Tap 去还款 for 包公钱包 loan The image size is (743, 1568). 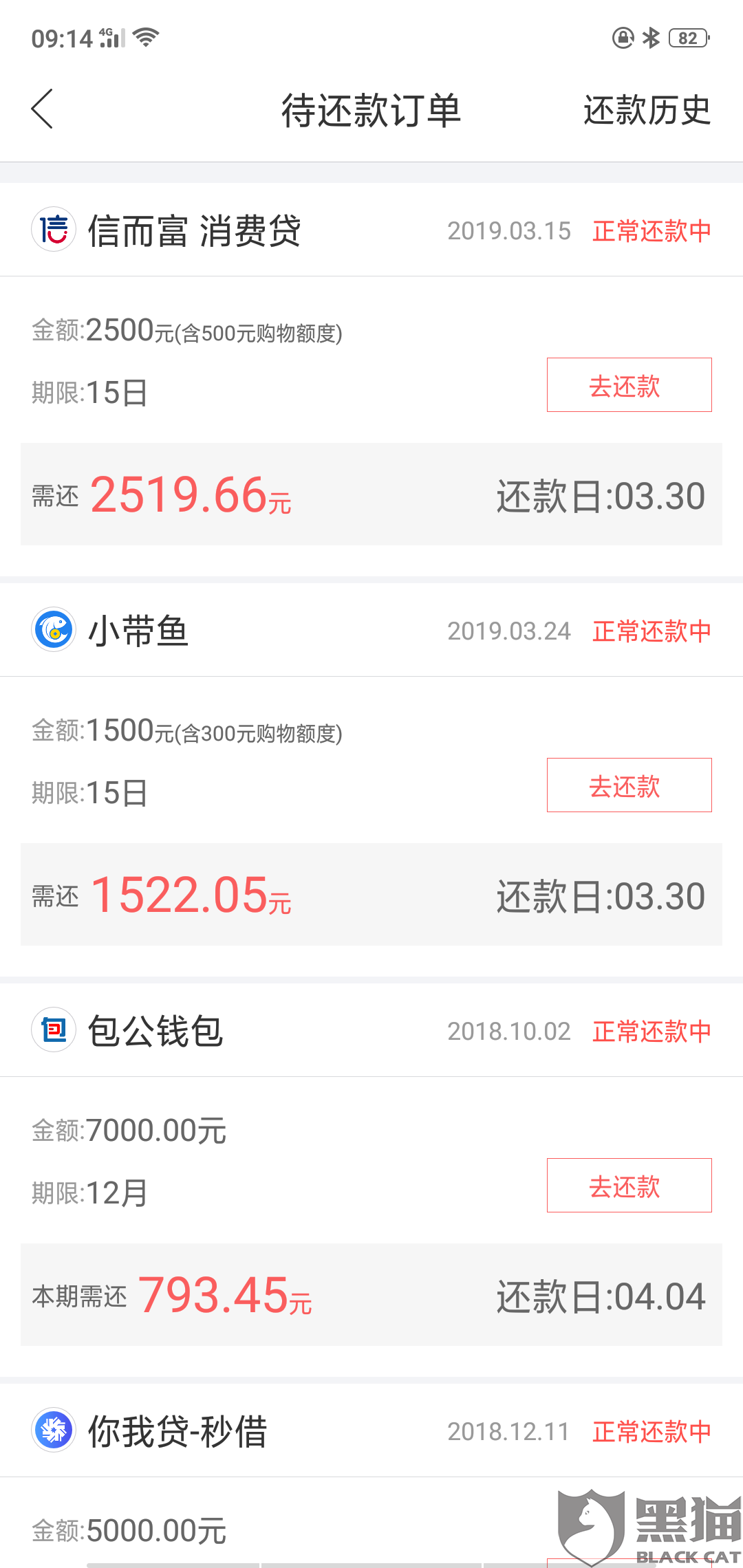tap(629, 1186)
